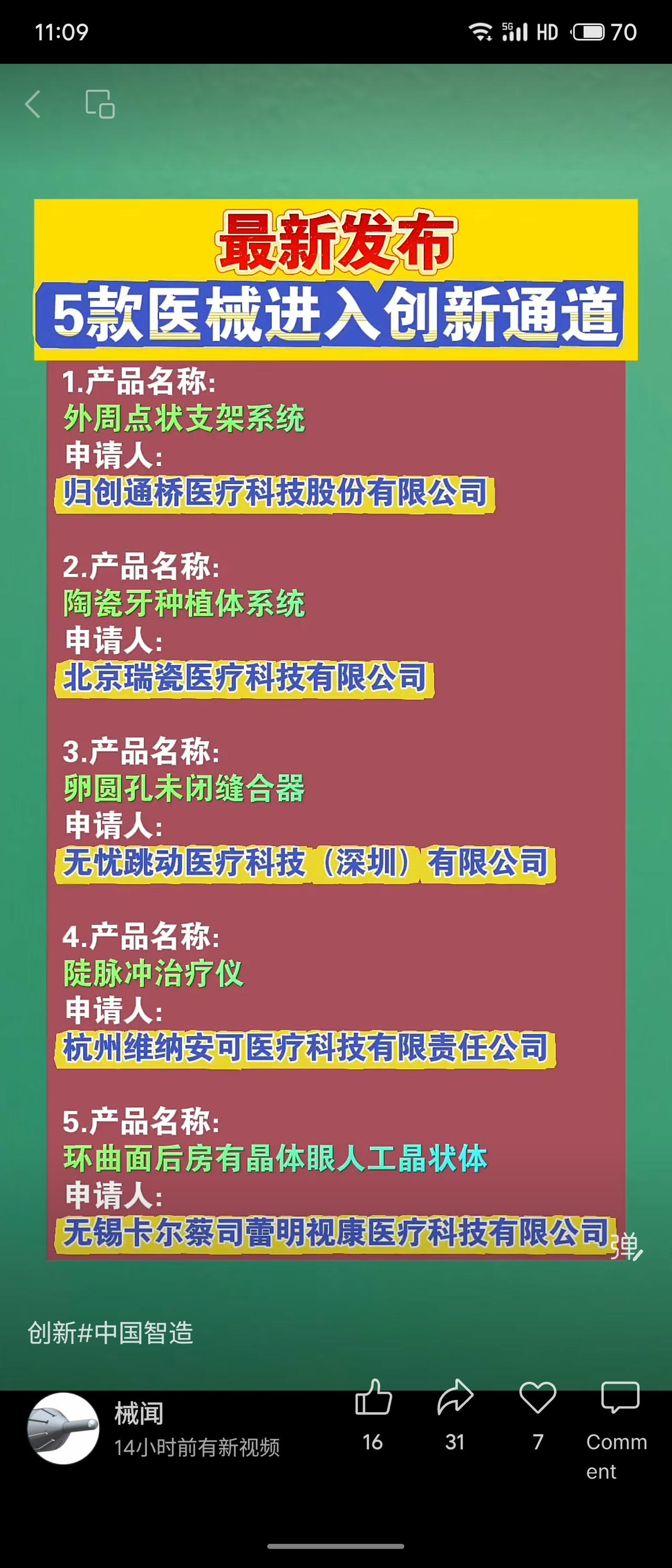Tap the WiFi icon in the status bar
This screenshot has height=1568, width=672.
pyautogui.click(x=481, y=32)
